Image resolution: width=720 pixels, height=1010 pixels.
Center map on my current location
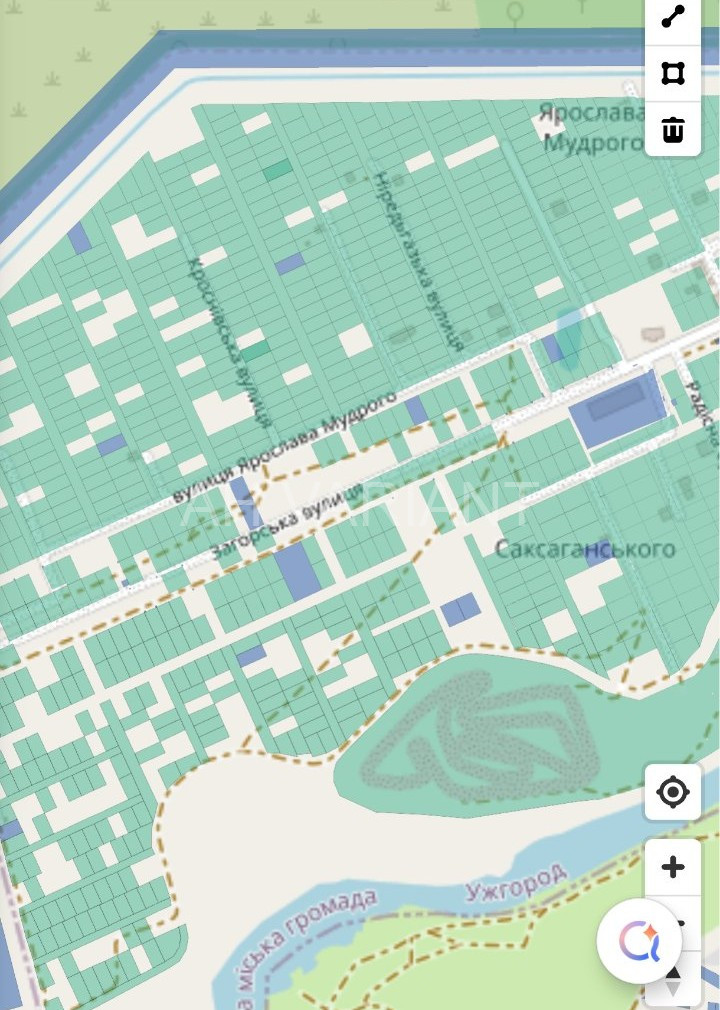[x=673, y=793]
